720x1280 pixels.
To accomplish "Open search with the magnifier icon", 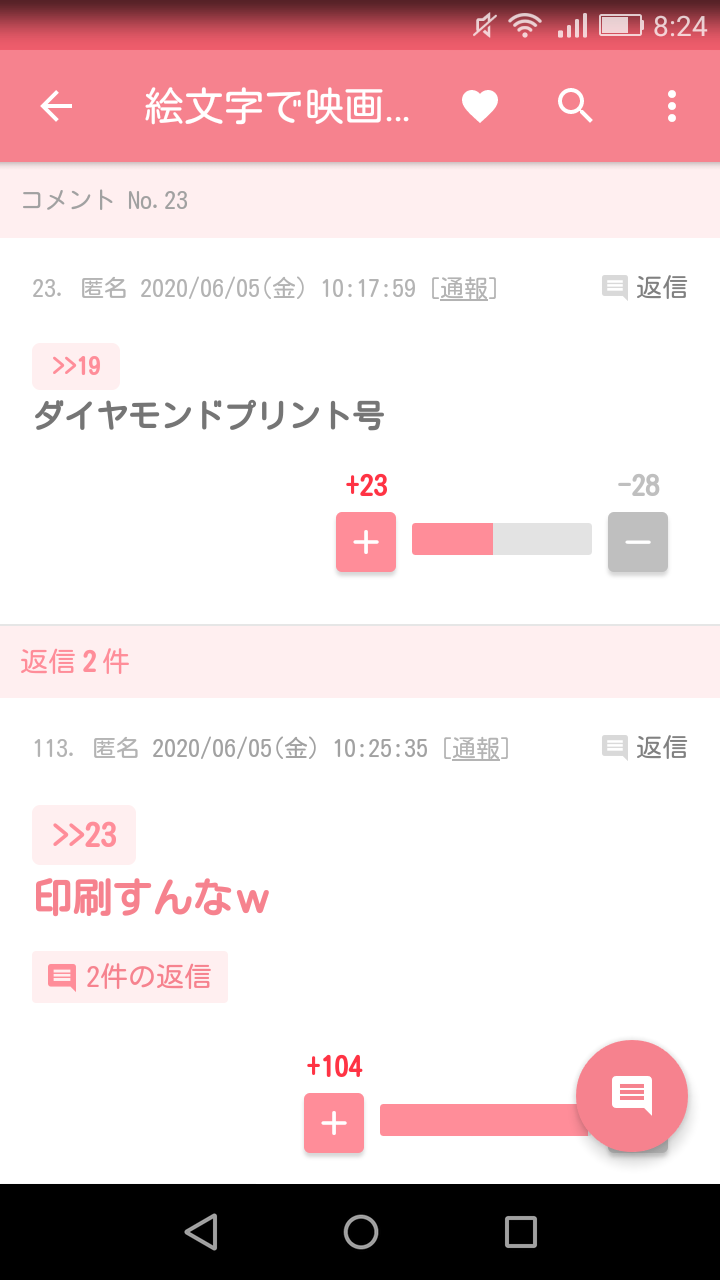I will (x=576, y=106).
